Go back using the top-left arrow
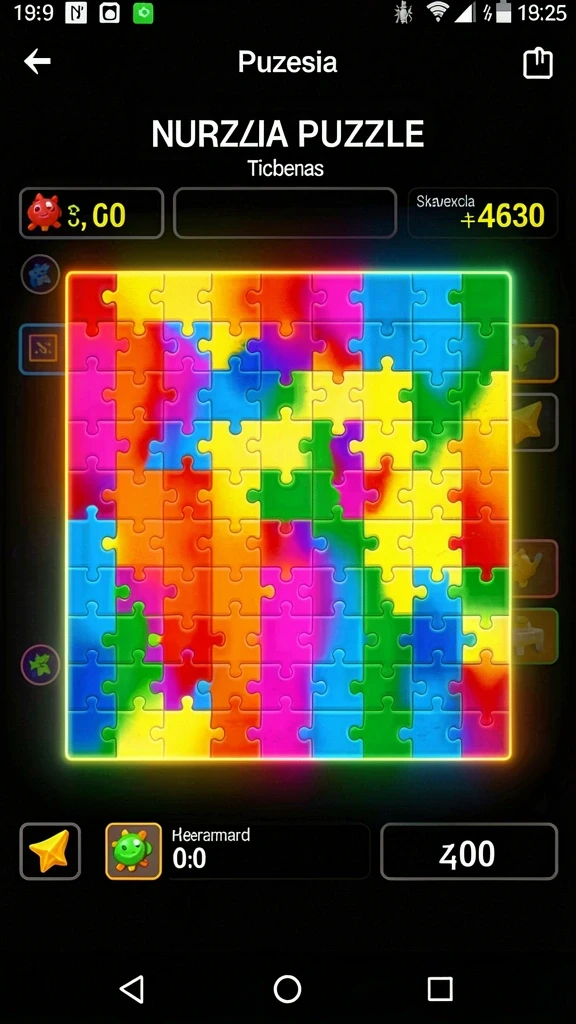Screen dimensions: 576x1024 click(x=37, y=62)
